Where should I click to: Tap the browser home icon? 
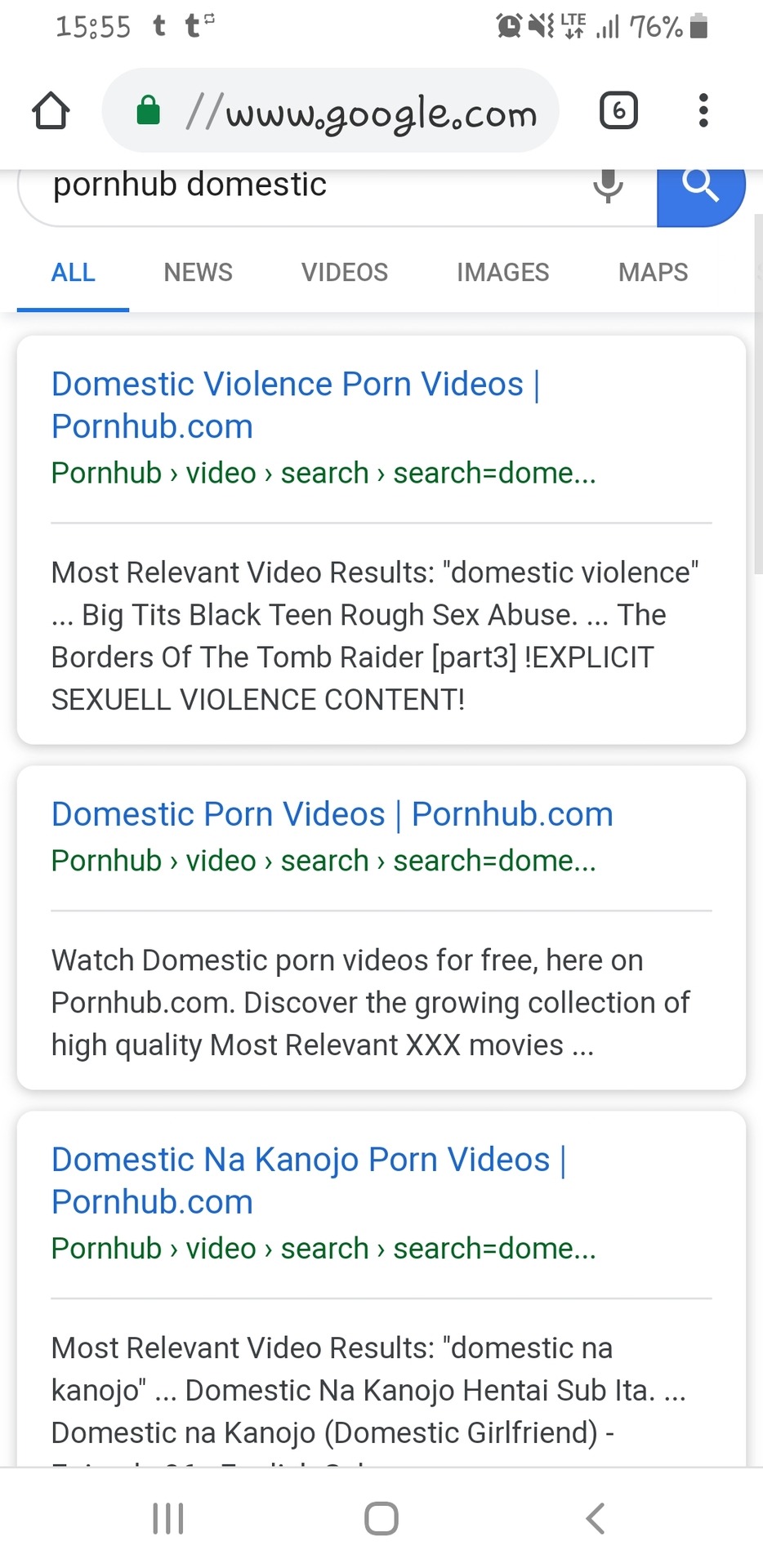pos(51,110)
